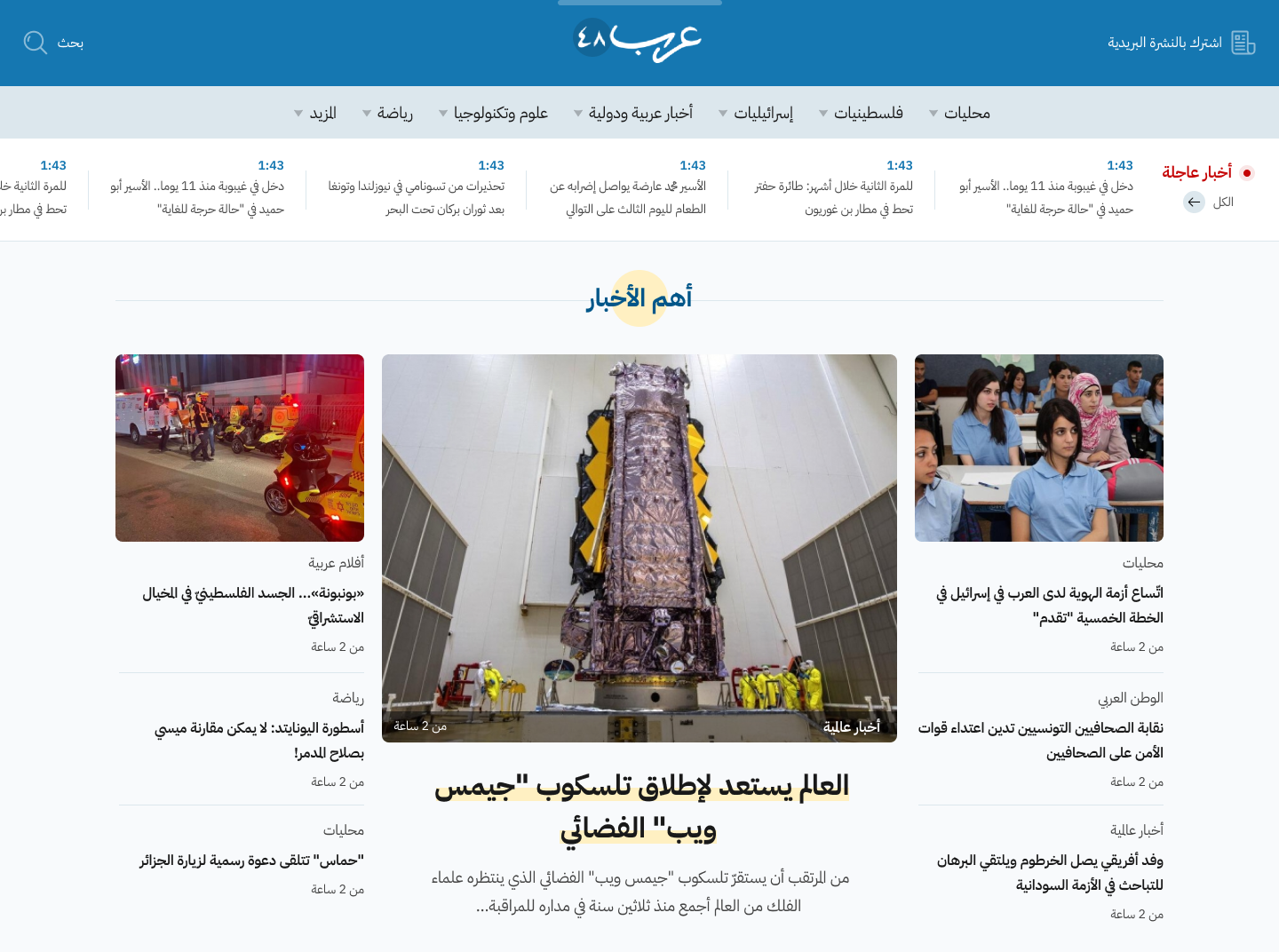Viewport: 1279px width, 952px height.
Task: Open article on Tunisian journalists' union نقابة الصحافيين التونسيين
Action: pos(1041,740)
